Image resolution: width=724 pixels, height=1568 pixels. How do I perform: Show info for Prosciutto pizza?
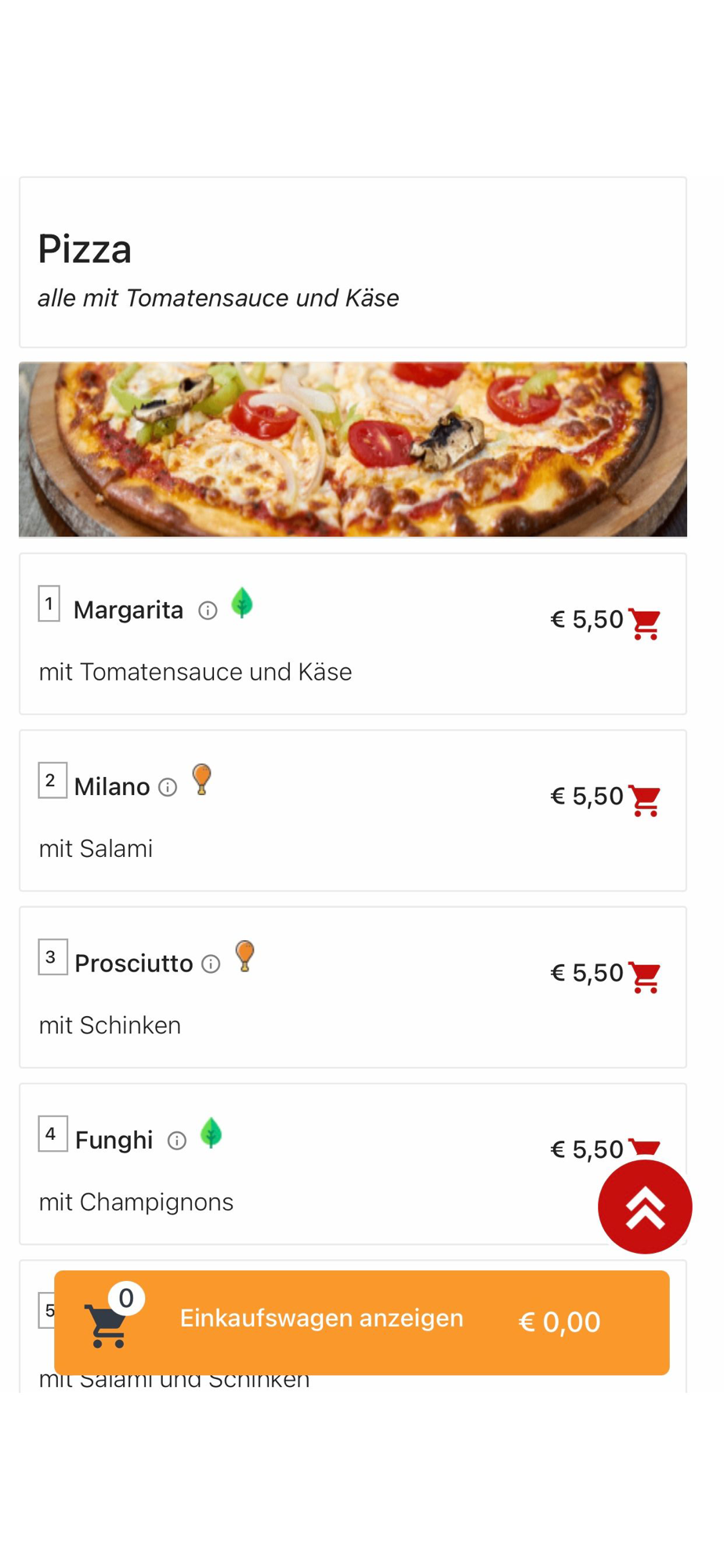(211, 964)
